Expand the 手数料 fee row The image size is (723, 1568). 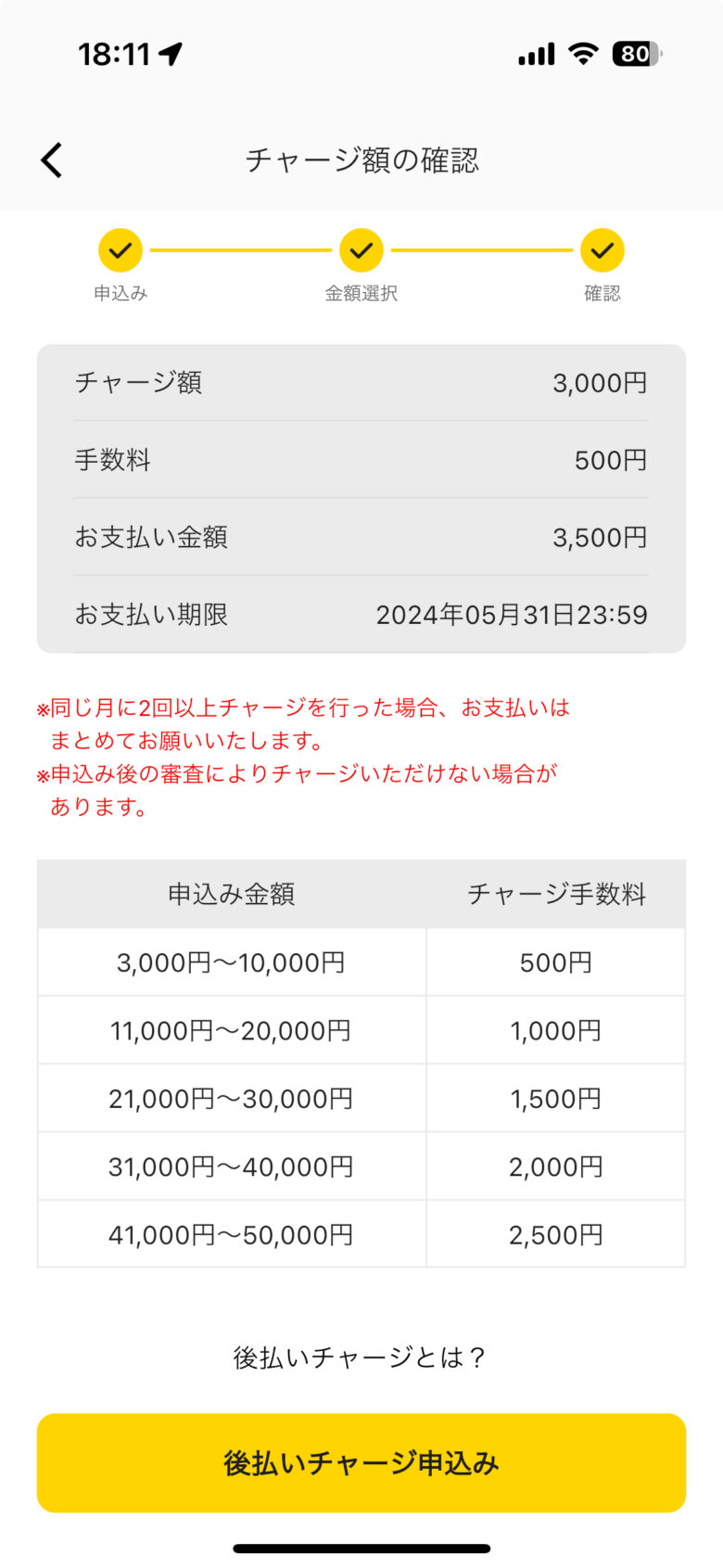click(361, 460)
